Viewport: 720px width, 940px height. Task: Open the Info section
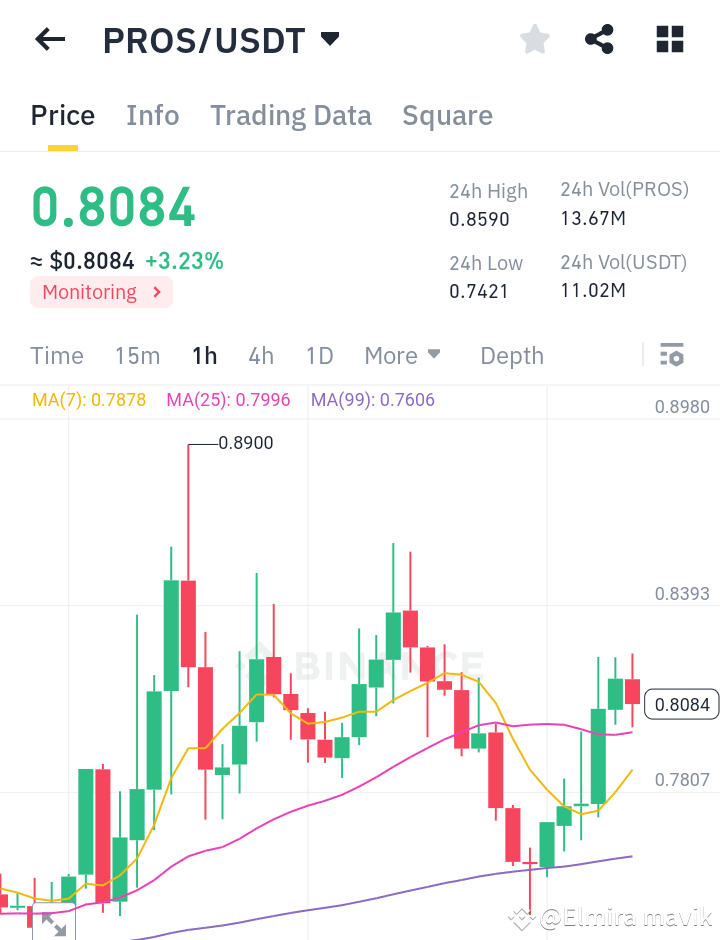pyautogui.click(x=152, y=115)
